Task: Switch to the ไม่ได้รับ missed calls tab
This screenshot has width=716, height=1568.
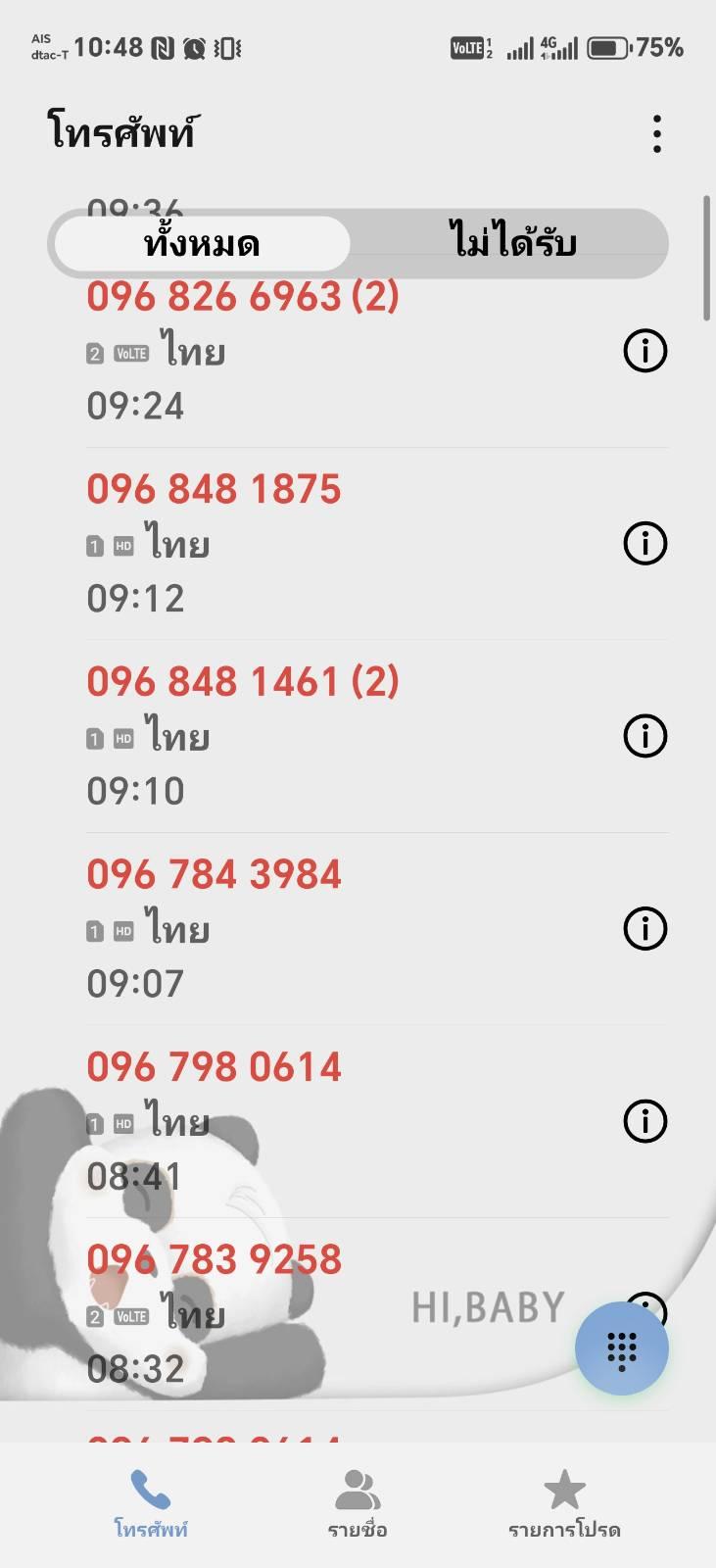Action: pos(512,243)
